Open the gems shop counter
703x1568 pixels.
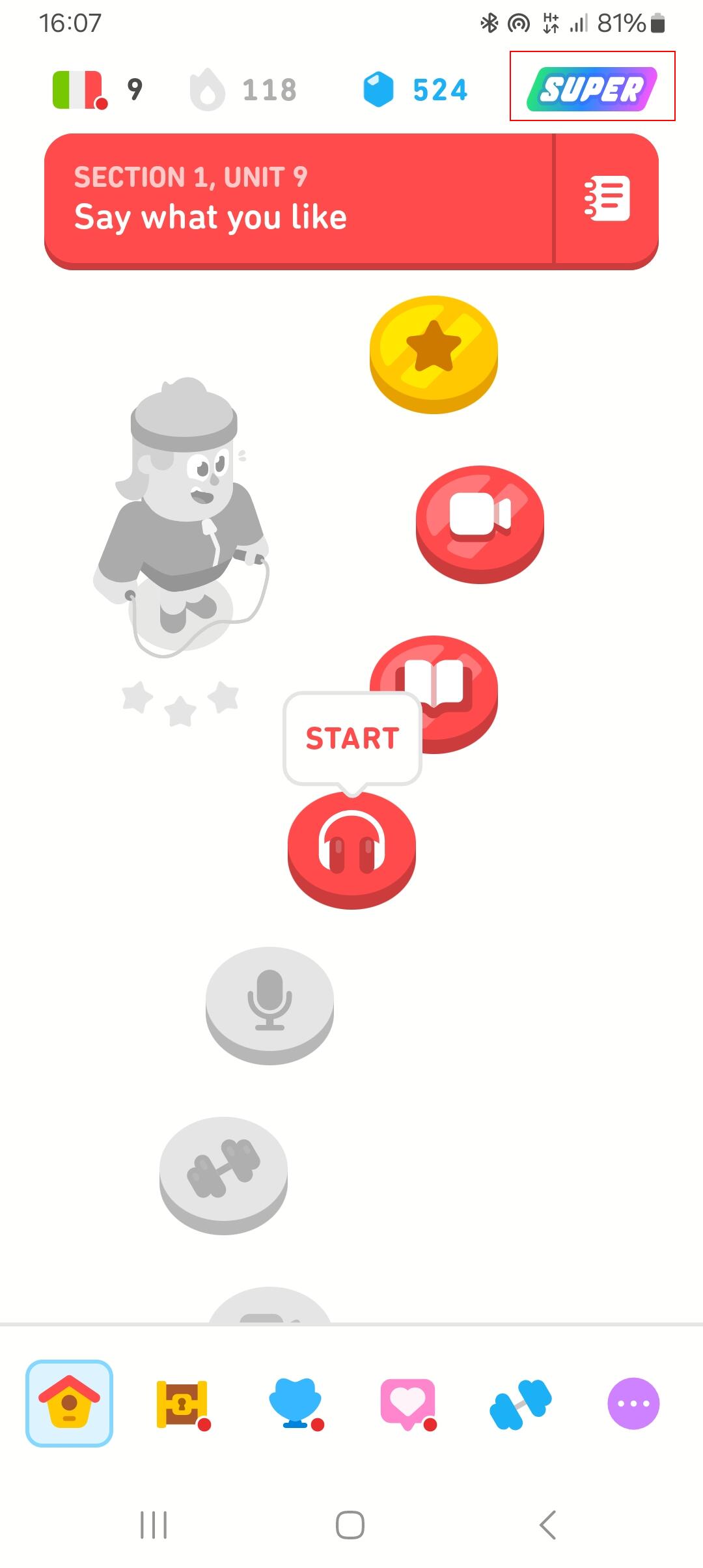pos(415,90)
